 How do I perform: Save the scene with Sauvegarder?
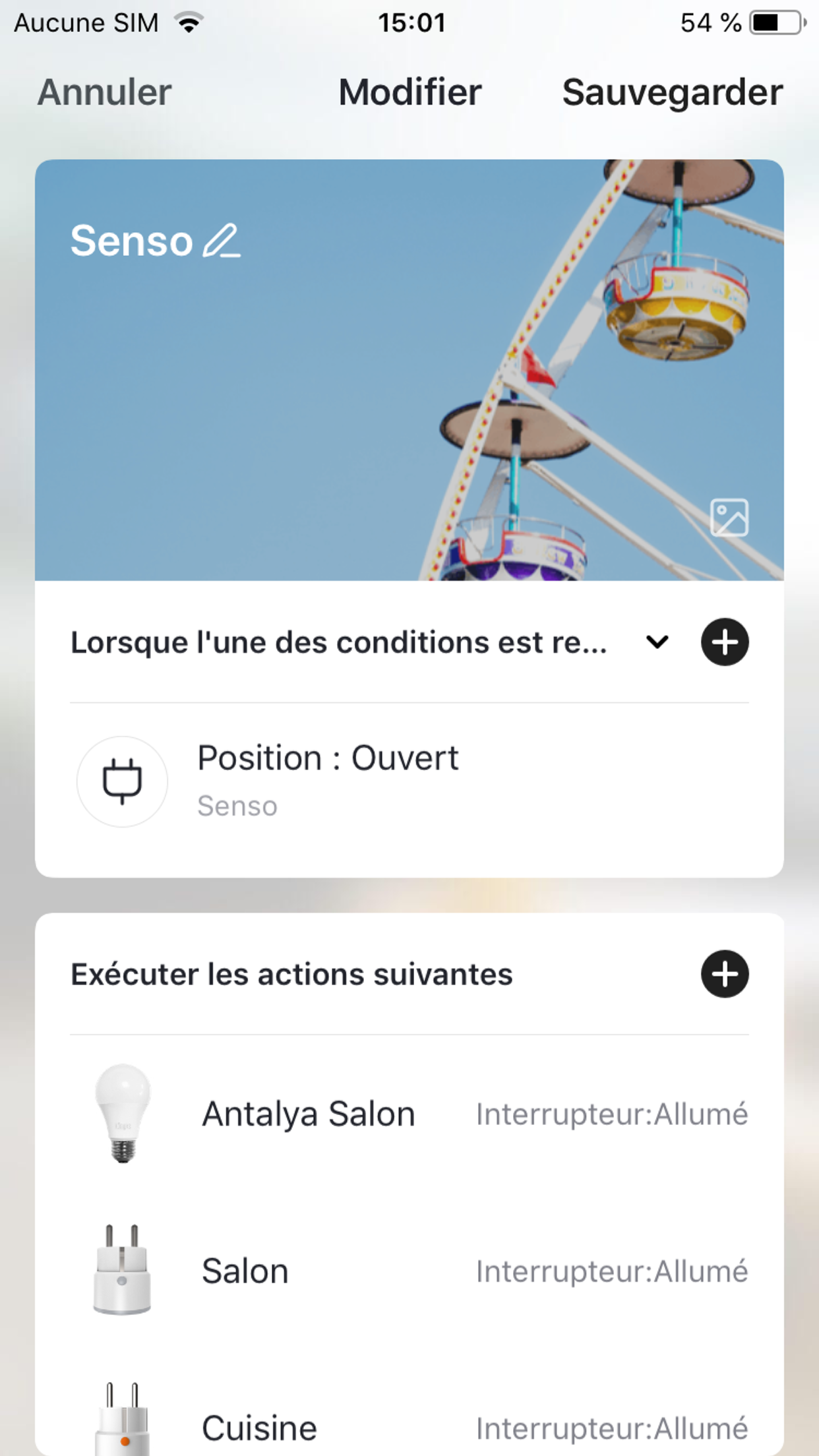tap(672, 92)
